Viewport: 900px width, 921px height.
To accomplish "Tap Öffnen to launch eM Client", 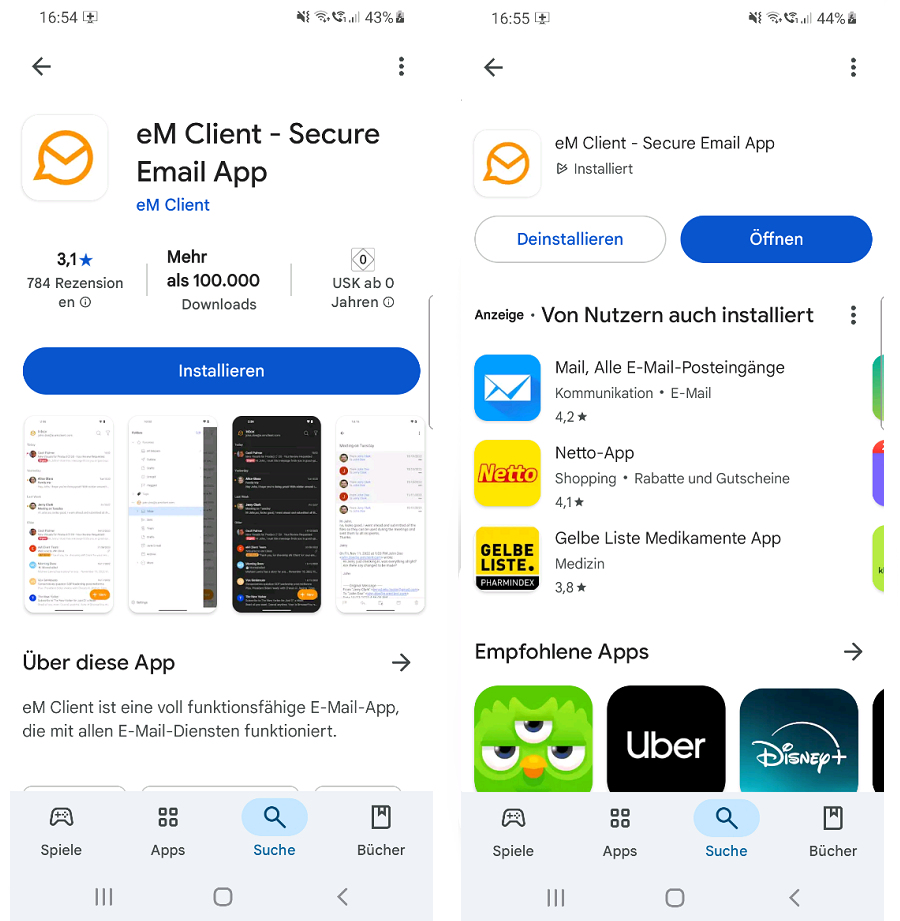I will (x=776, y=239).
